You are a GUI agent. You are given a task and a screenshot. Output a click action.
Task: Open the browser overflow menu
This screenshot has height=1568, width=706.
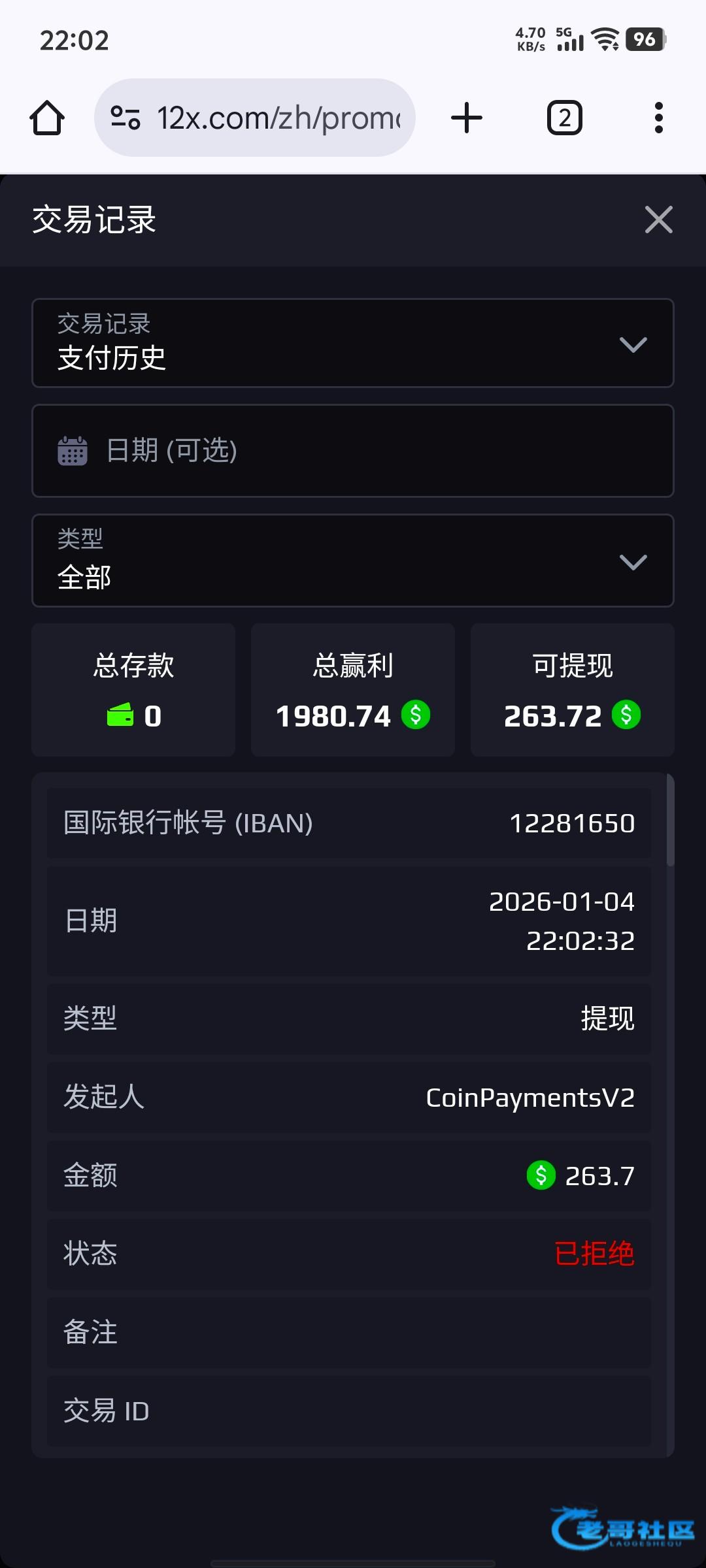659,118
